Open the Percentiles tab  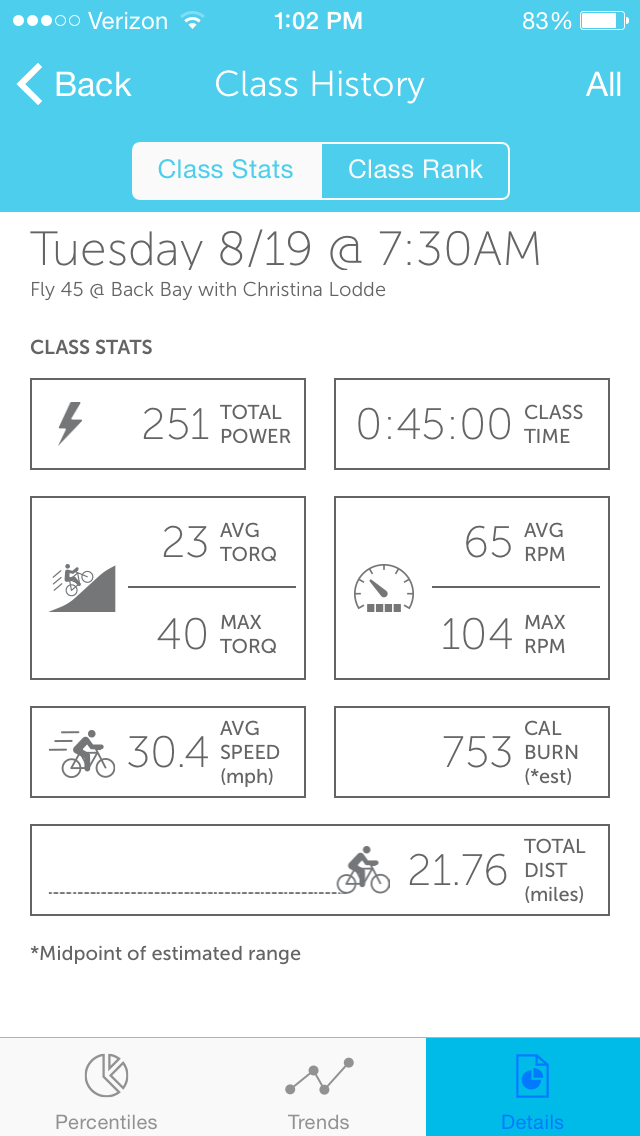tap(106, 1090)
